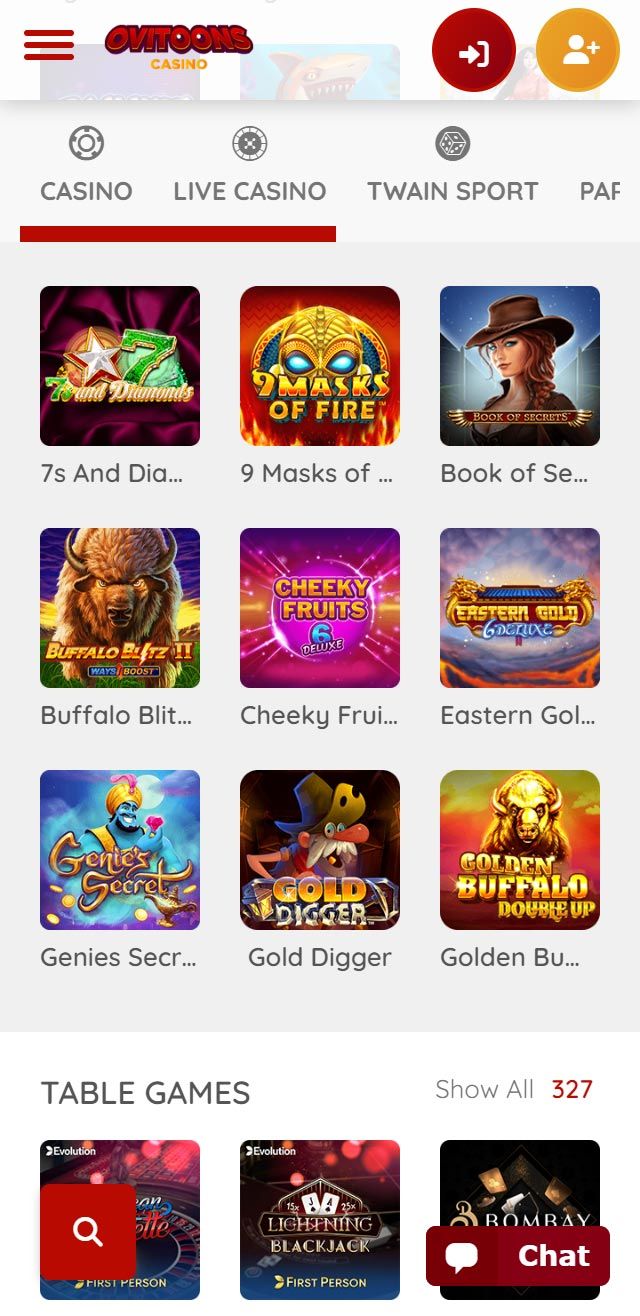Switch to the Live Casino tab
This screenshot has width=640, height=1316.
click(x=249, y=168)
